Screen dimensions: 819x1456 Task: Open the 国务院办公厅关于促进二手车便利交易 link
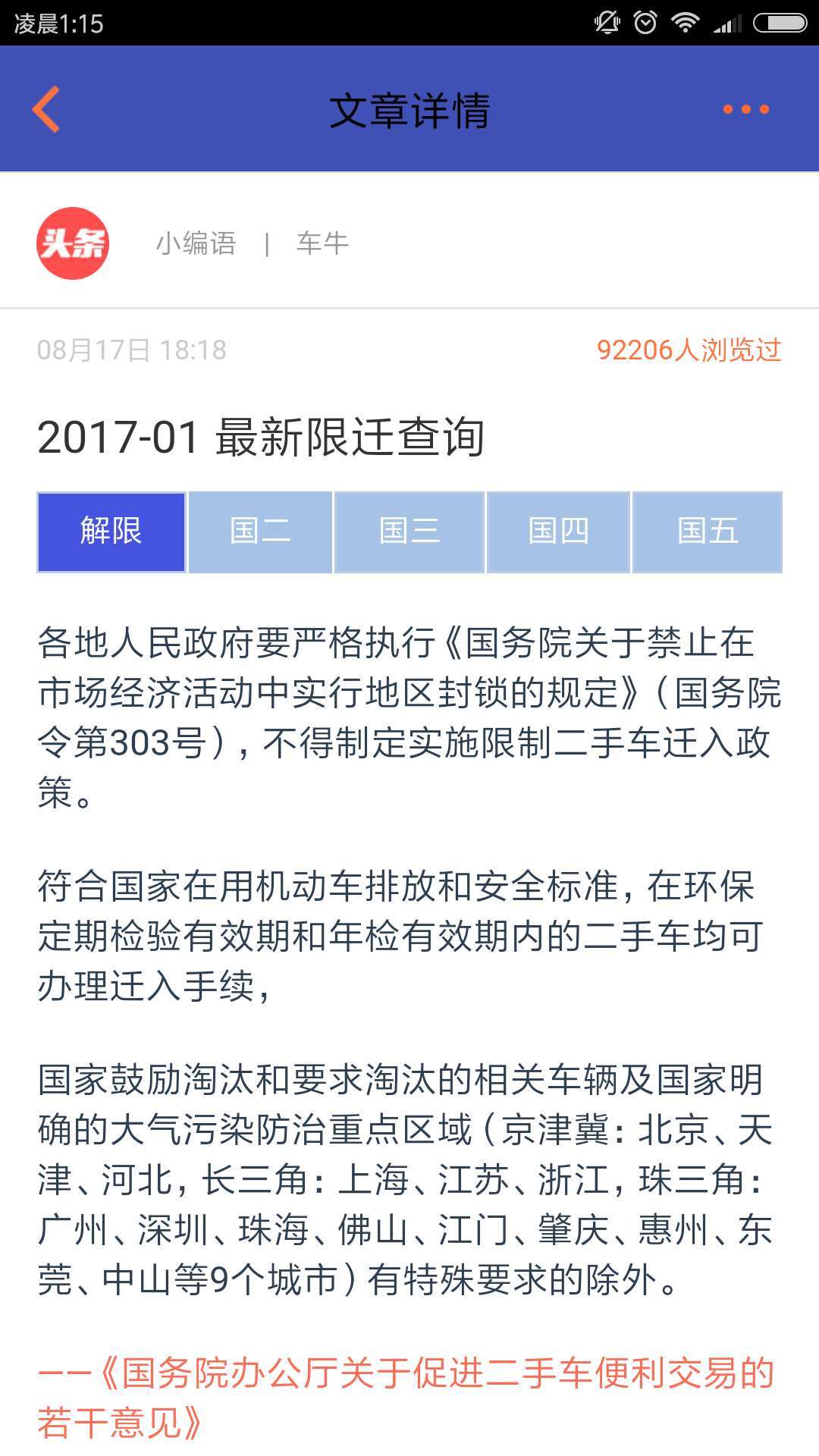tap(406, 1396)
